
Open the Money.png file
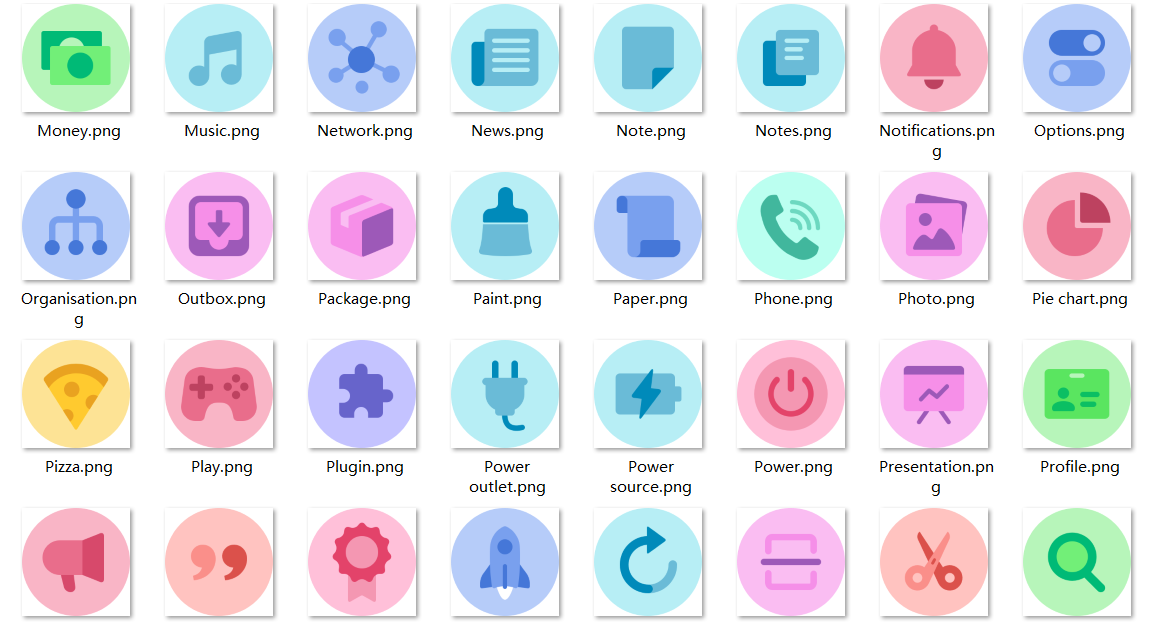(x=76, y=58)
